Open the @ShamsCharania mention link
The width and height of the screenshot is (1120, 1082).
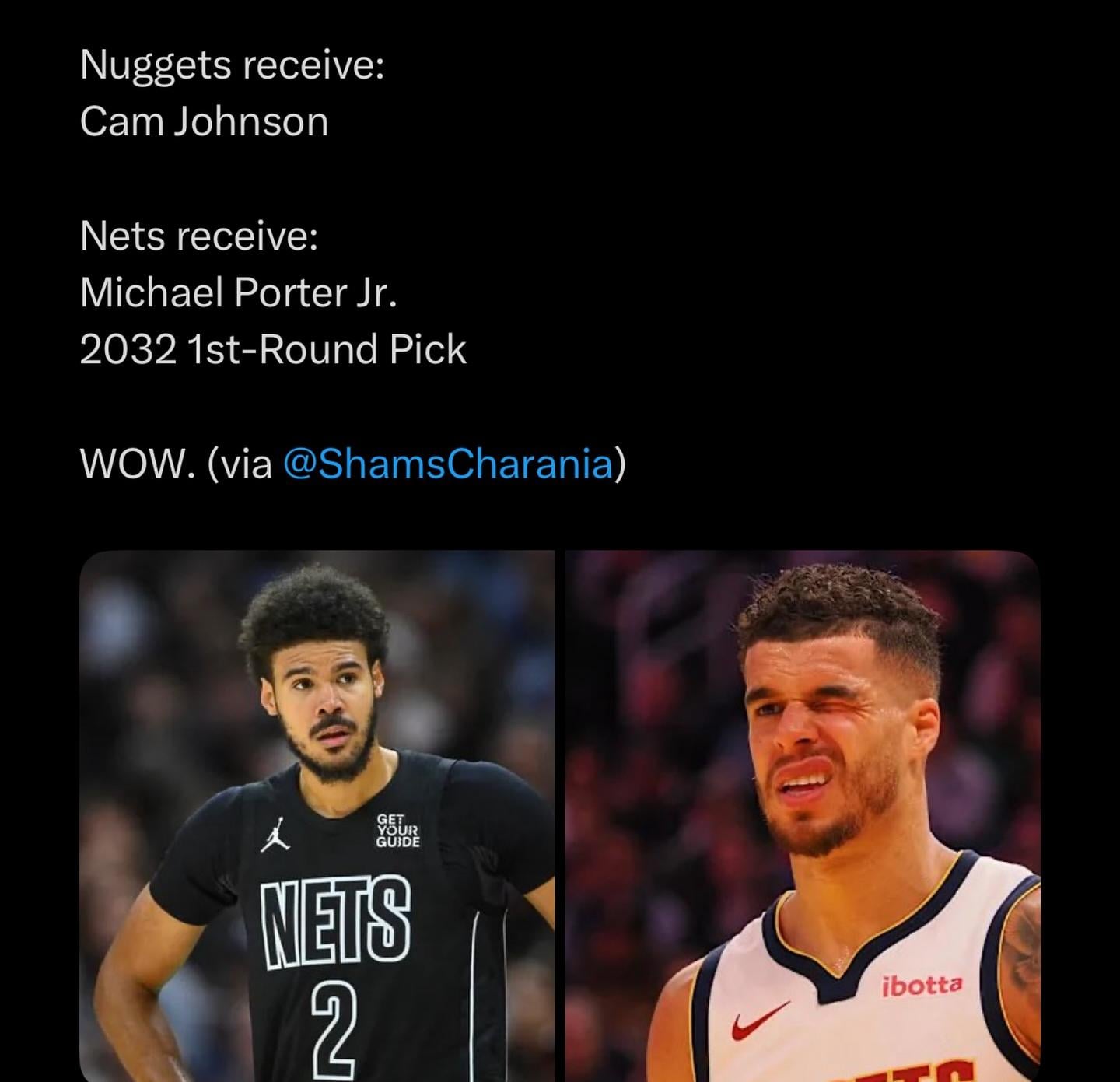[x=448, y=464]
